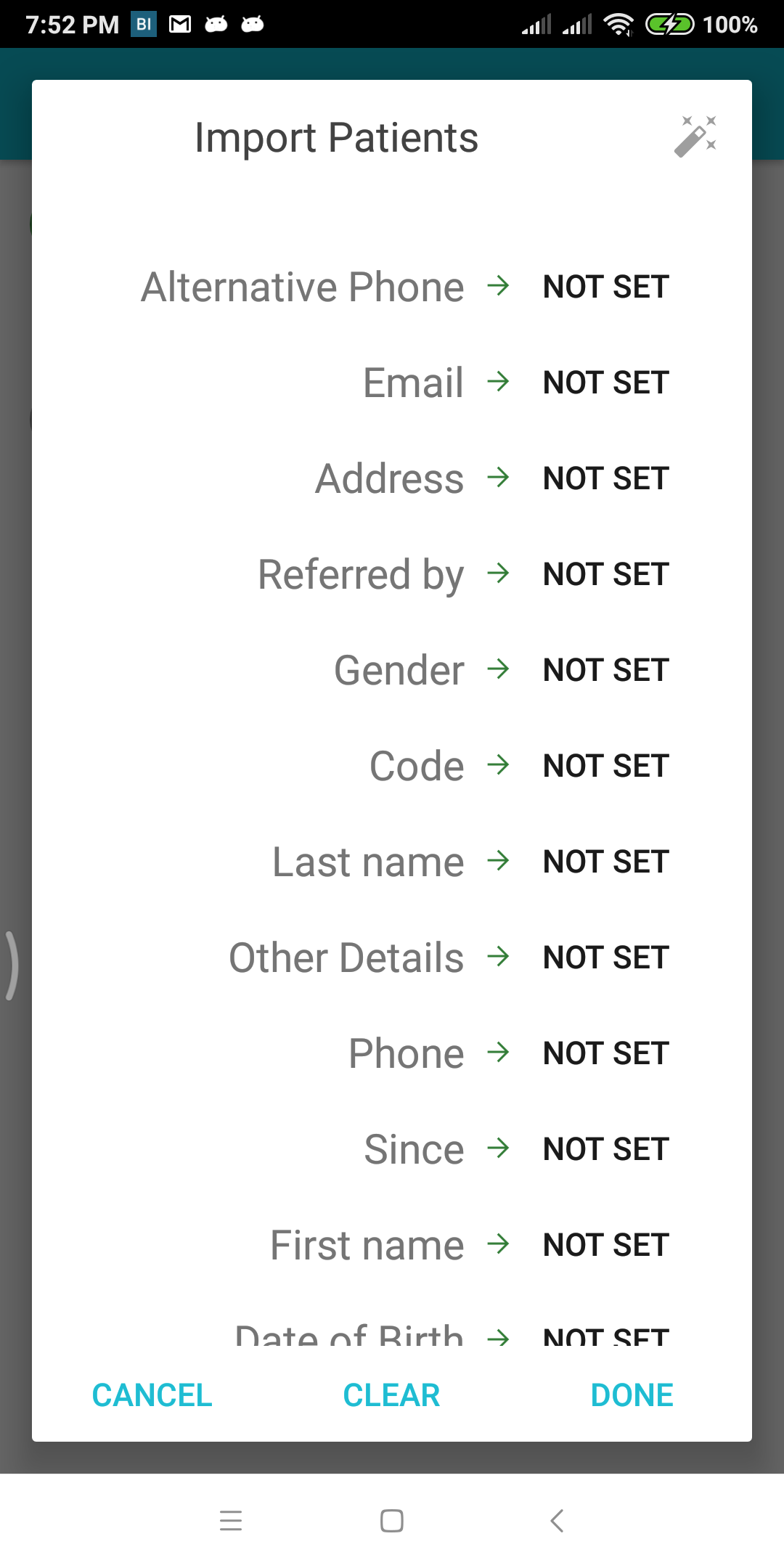This screenshot has height=1568, width=784.
Task: Cancel the patient import
Action: [x=152, y=1395]
